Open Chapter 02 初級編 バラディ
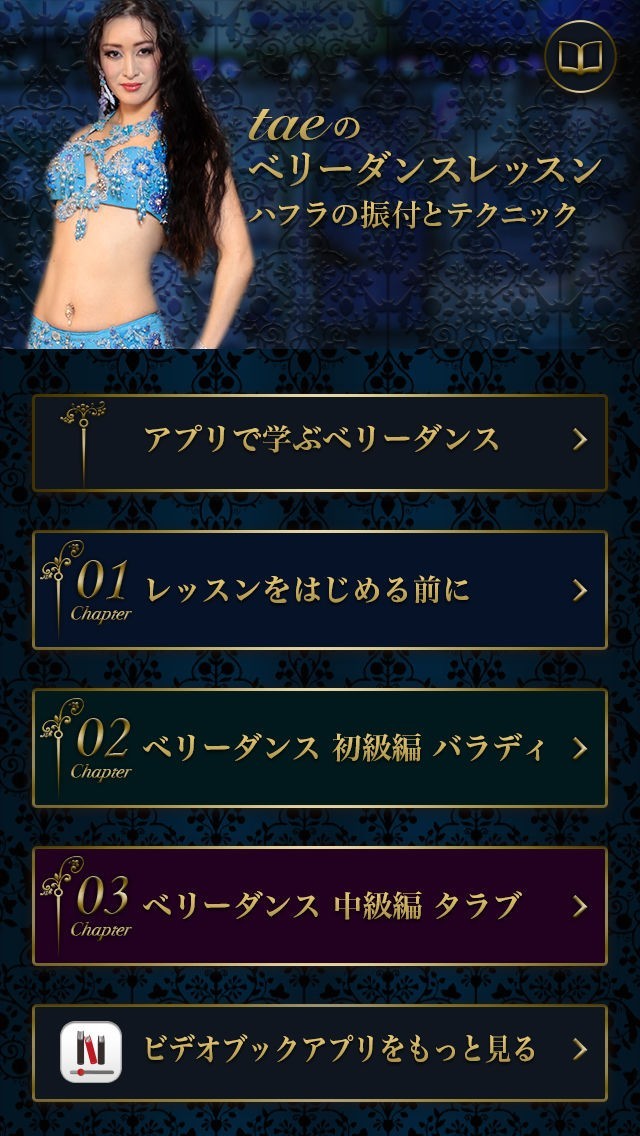This screenshot has width=640, height=1136. [320, 748]
